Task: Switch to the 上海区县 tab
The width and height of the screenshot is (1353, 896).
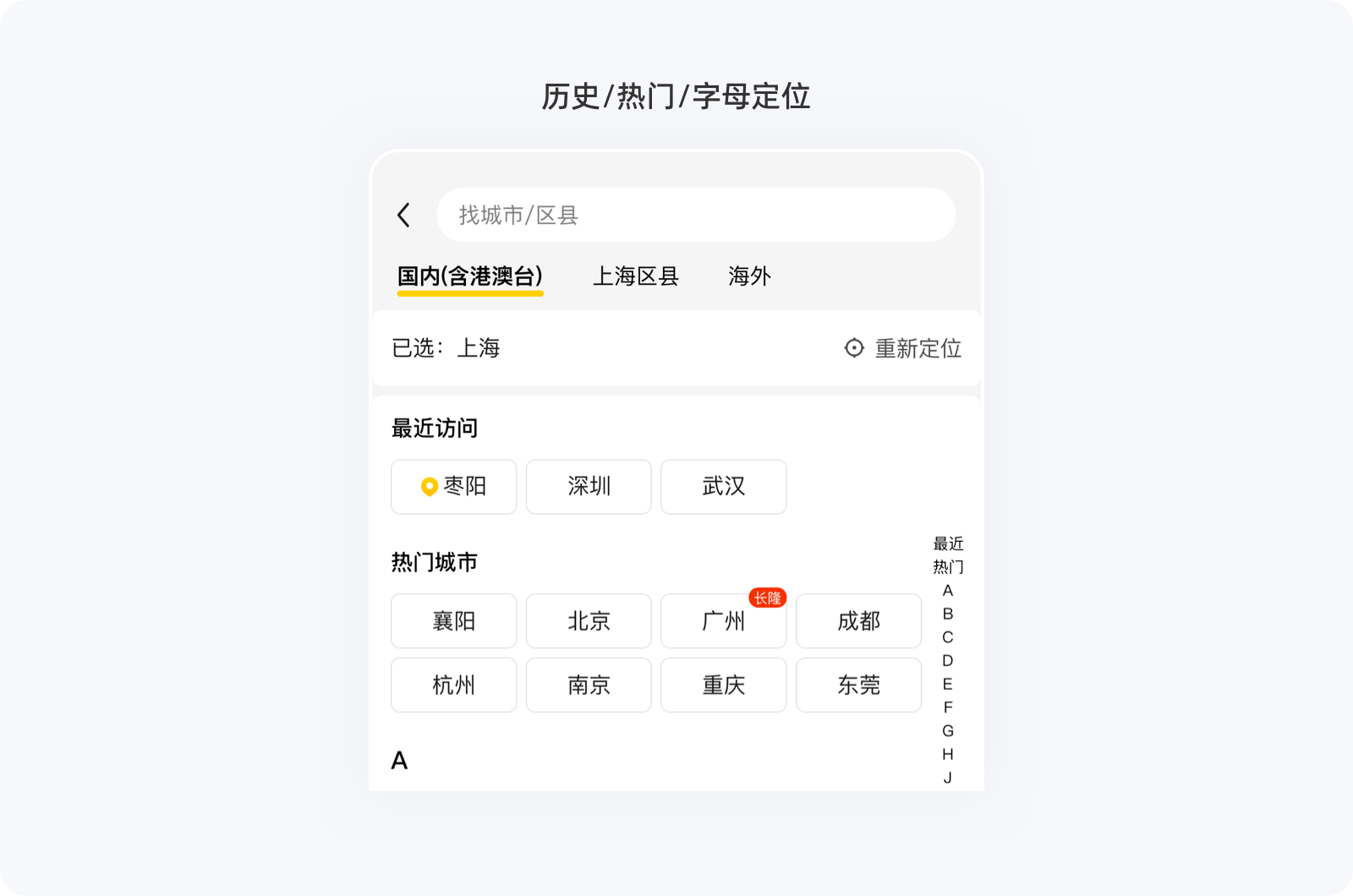Action: coord(636,276)
